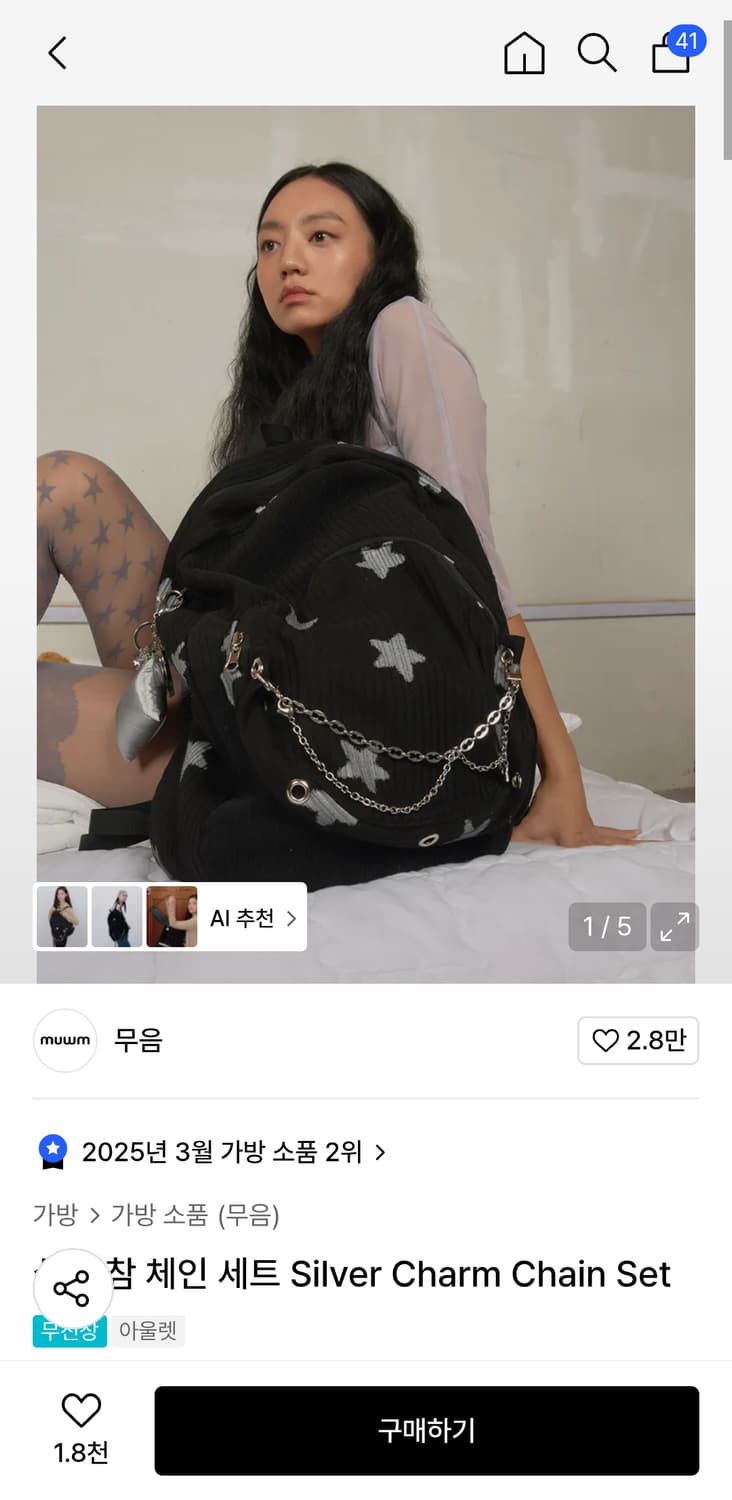Select the search magnifier icon

pyautogui.click(x=597, y=54)
